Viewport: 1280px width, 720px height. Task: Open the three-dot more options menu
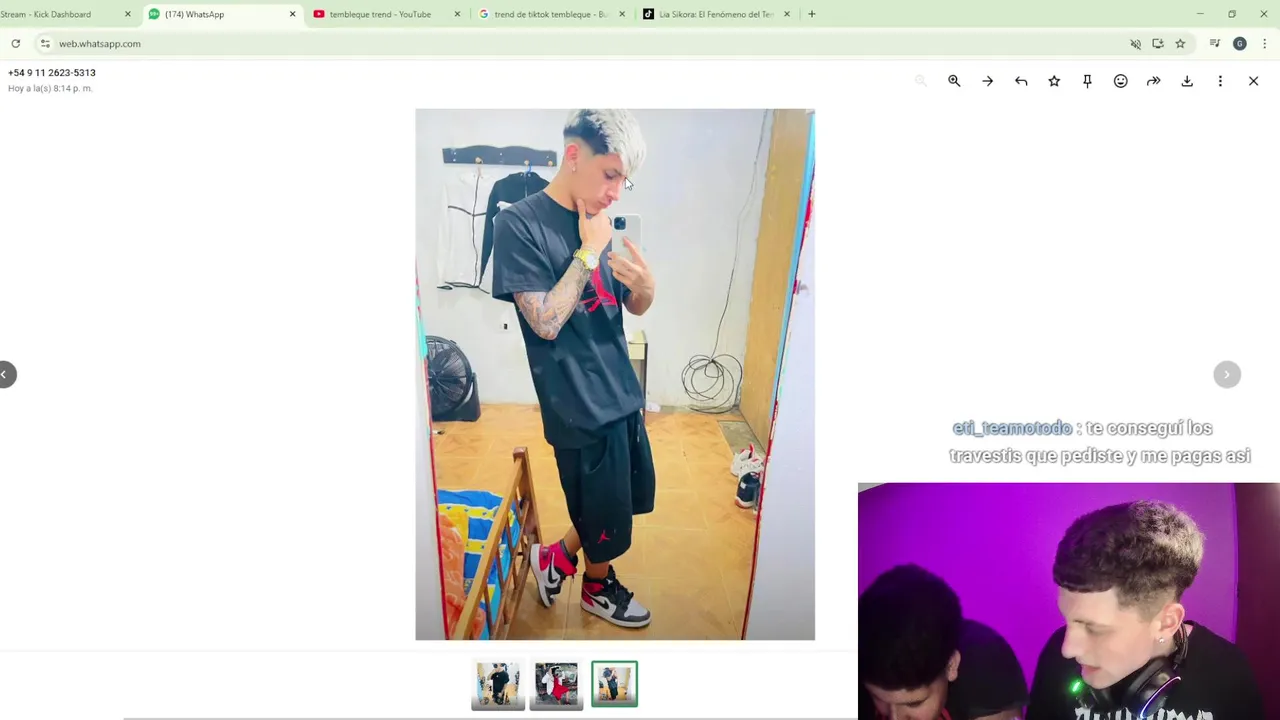[1220, 81]
